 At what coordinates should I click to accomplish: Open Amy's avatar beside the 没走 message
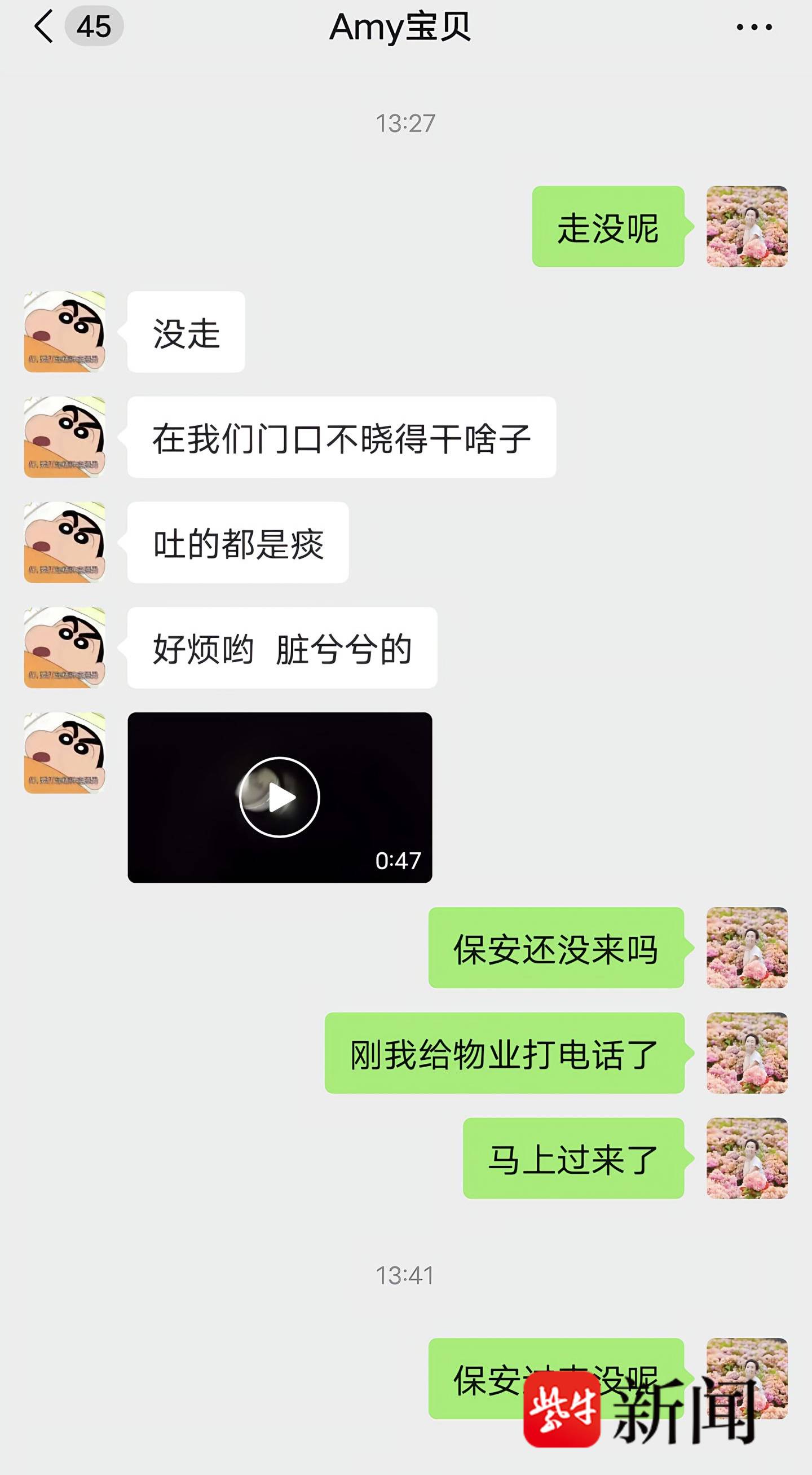click(65, 332)
